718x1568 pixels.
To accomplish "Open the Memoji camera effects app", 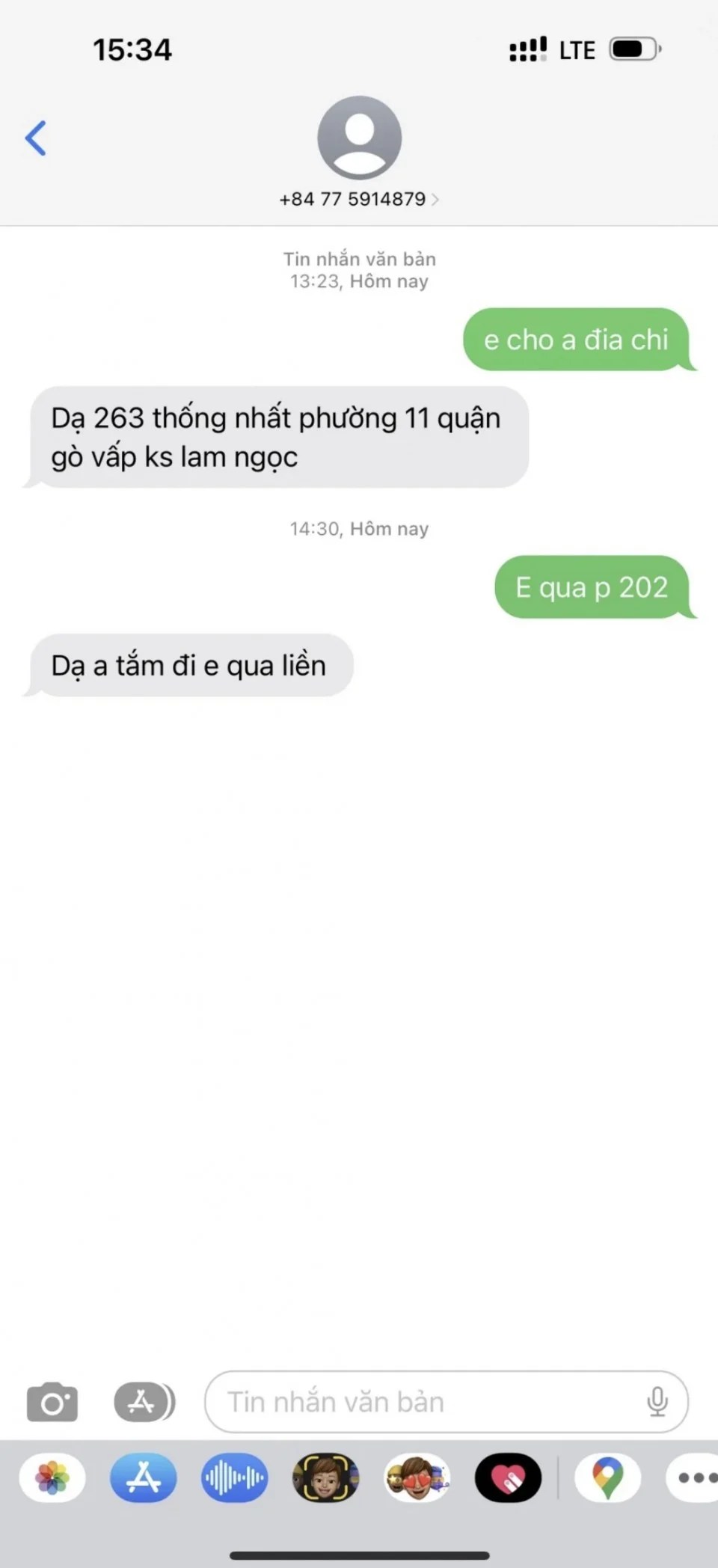I will [325, 1478].
